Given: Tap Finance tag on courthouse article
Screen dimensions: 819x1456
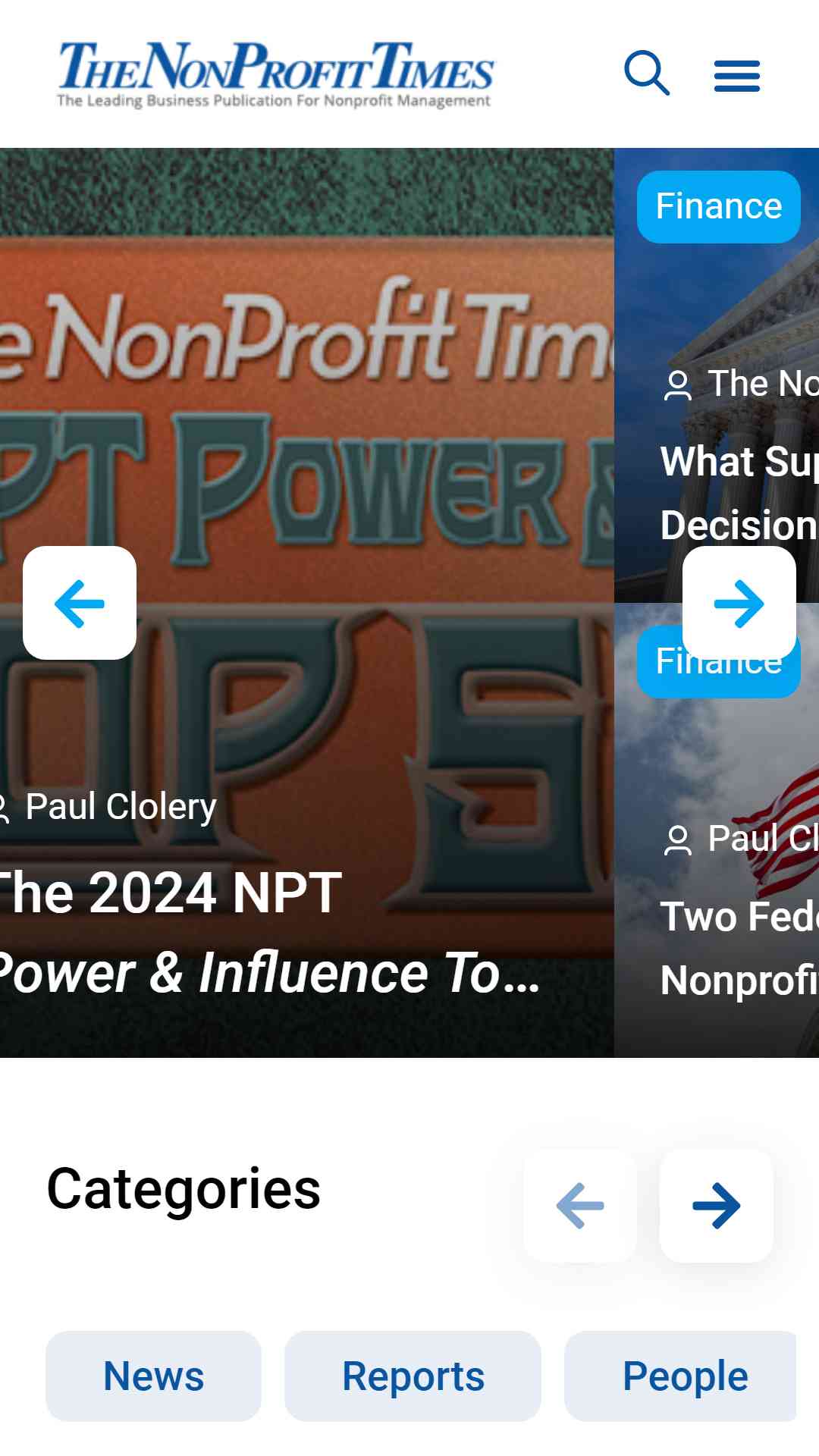Looking at the screenshot, I should coord(718,206).
